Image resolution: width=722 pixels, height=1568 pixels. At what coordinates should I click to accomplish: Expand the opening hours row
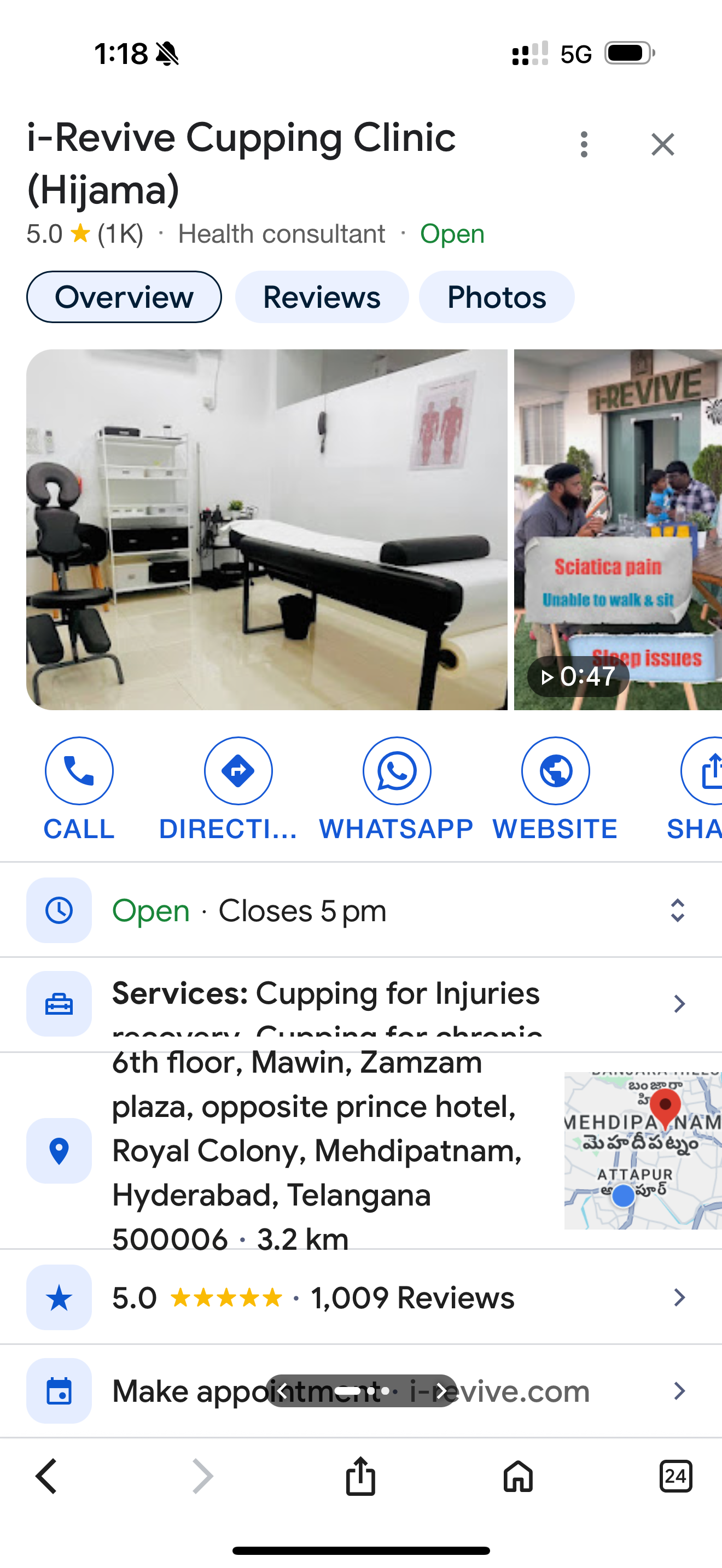(677, 911)
